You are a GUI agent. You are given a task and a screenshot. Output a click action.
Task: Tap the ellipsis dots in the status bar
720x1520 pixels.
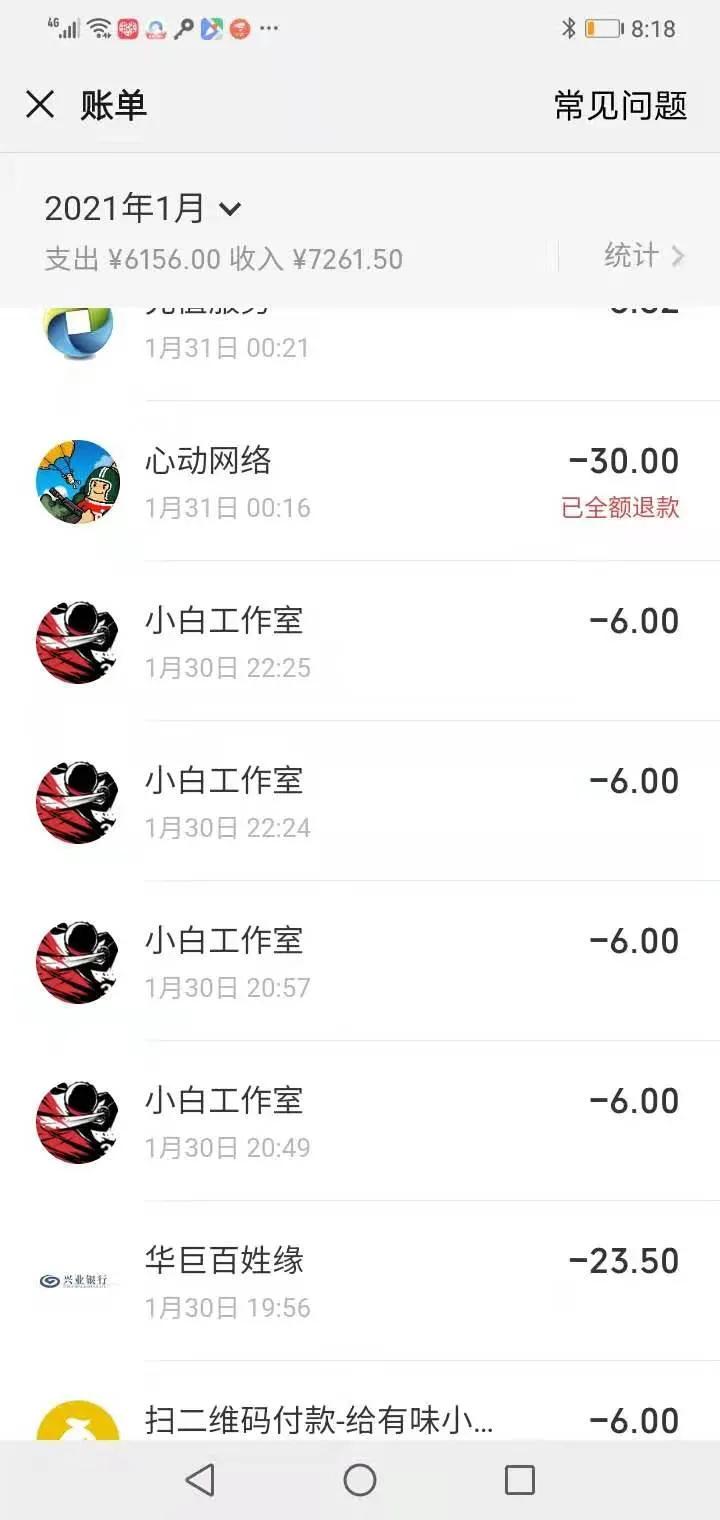coord(267,27)
